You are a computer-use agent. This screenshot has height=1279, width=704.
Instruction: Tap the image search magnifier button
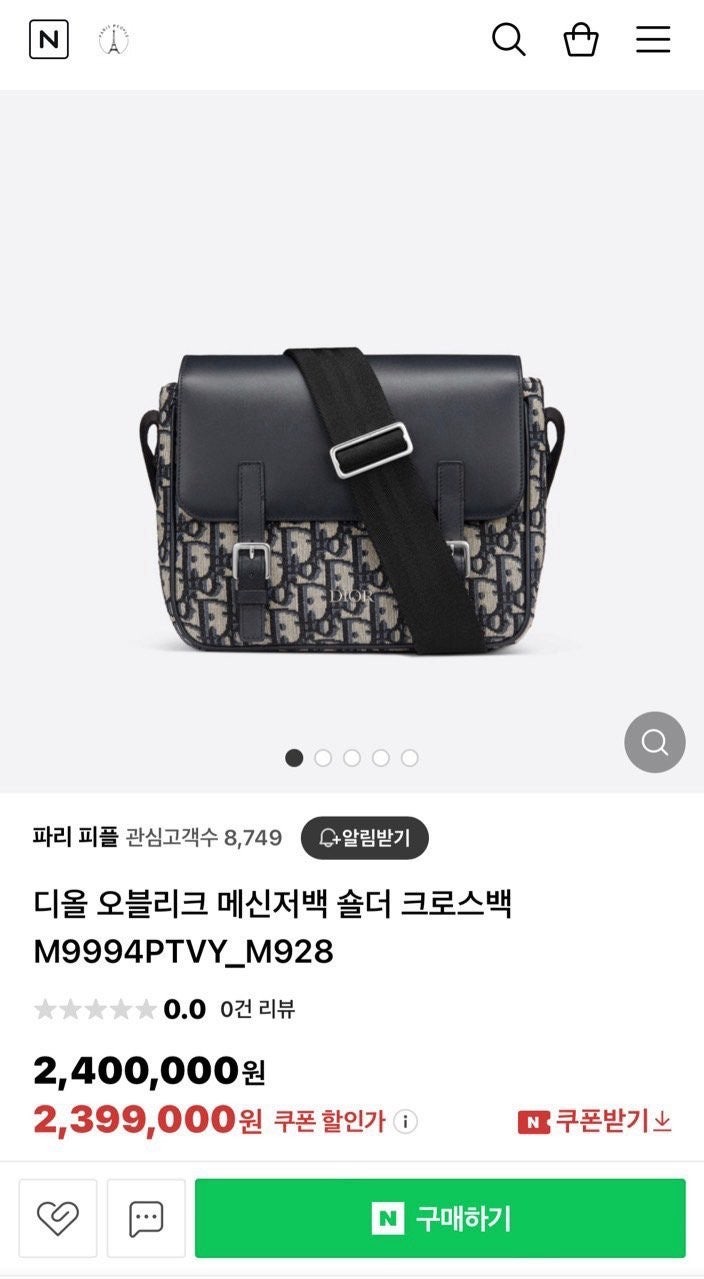(x=655, y=743)
